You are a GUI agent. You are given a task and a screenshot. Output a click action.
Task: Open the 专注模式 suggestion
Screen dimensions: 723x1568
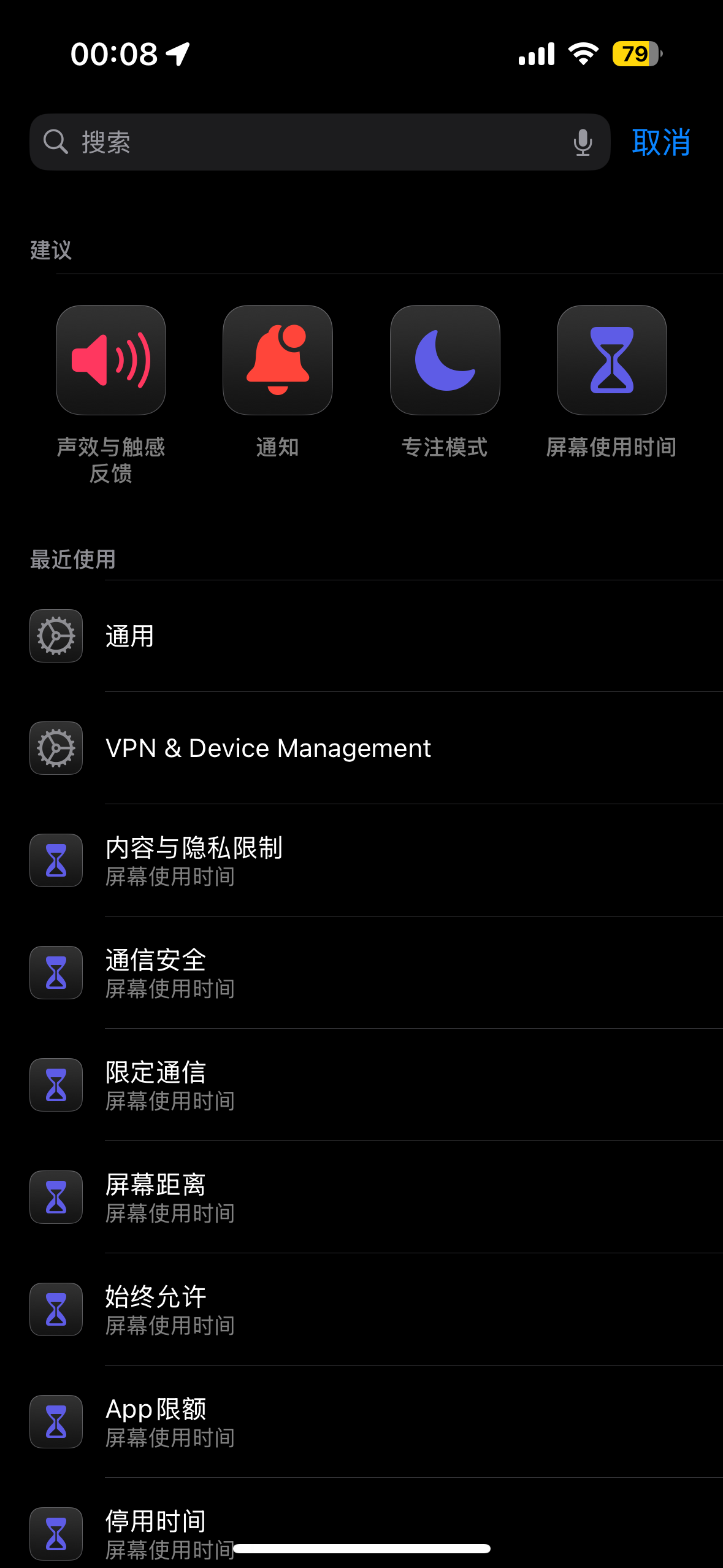pos(445,360)
